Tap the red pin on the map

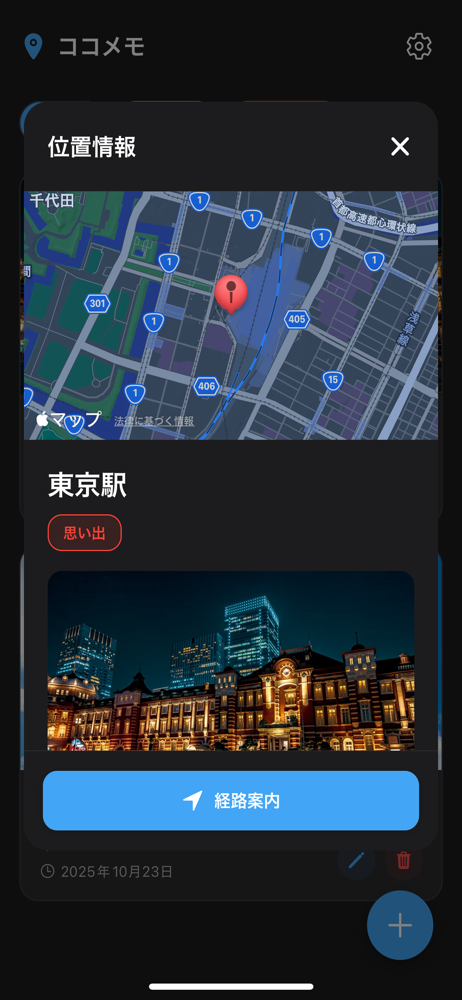(231, 293)
